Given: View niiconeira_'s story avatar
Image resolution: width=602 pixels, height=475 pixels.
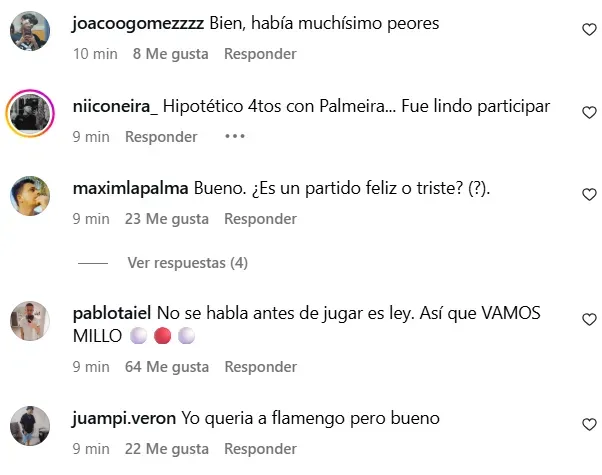Looking at the screenshot, I should [x=30, y=114].
